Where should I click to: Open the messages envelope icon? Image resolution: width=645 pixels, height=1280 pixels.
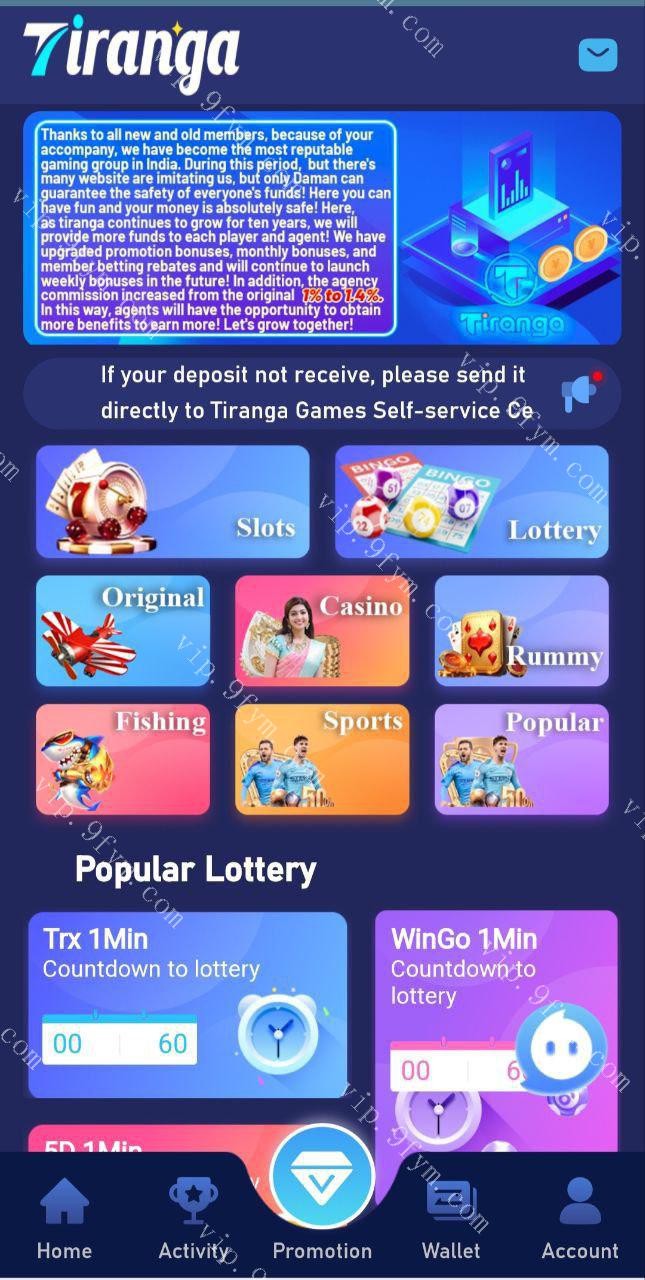coord(598,54)
